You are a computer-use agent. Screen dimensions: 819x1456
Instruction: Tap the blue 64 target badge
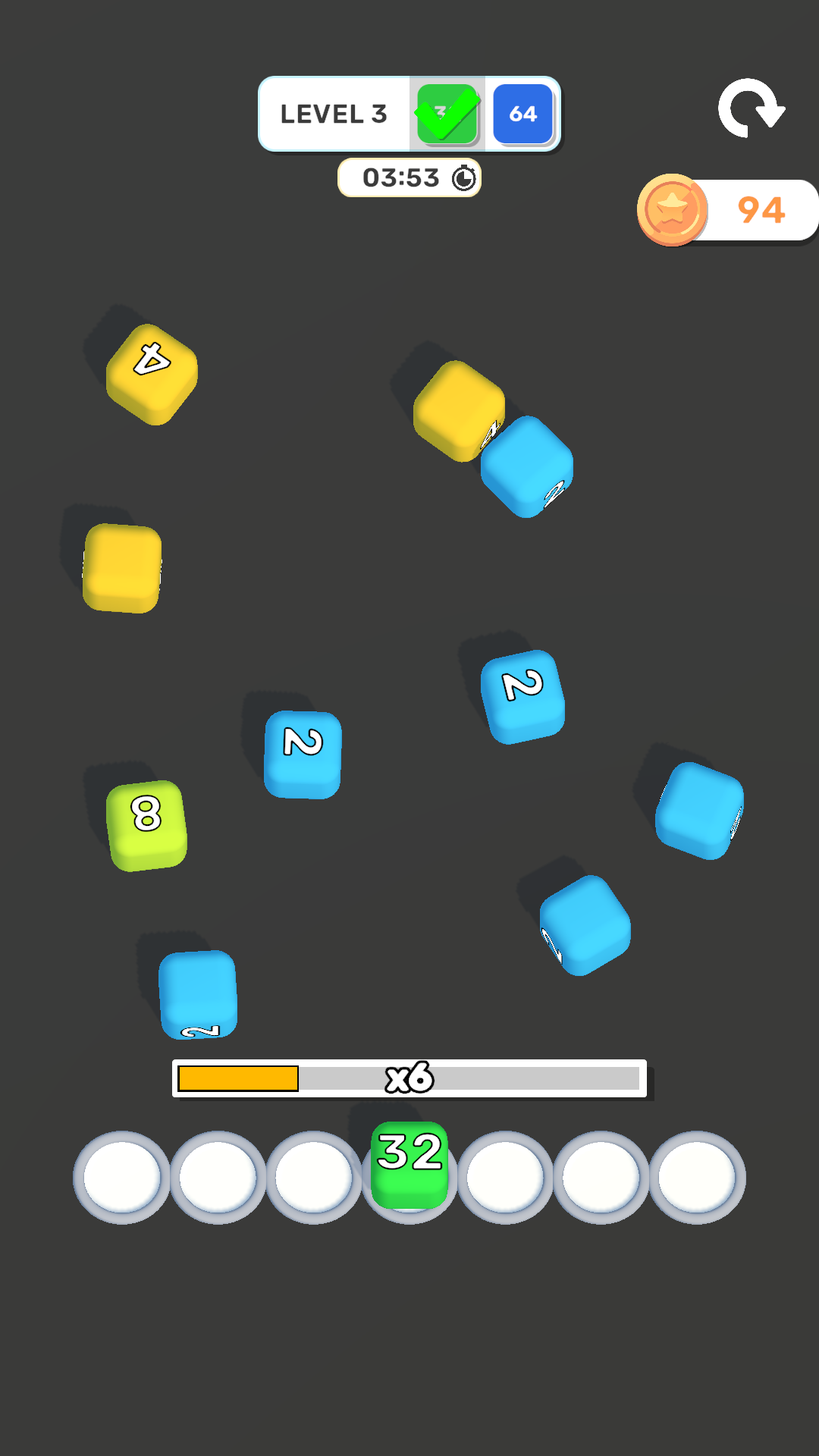coord(522,114)
